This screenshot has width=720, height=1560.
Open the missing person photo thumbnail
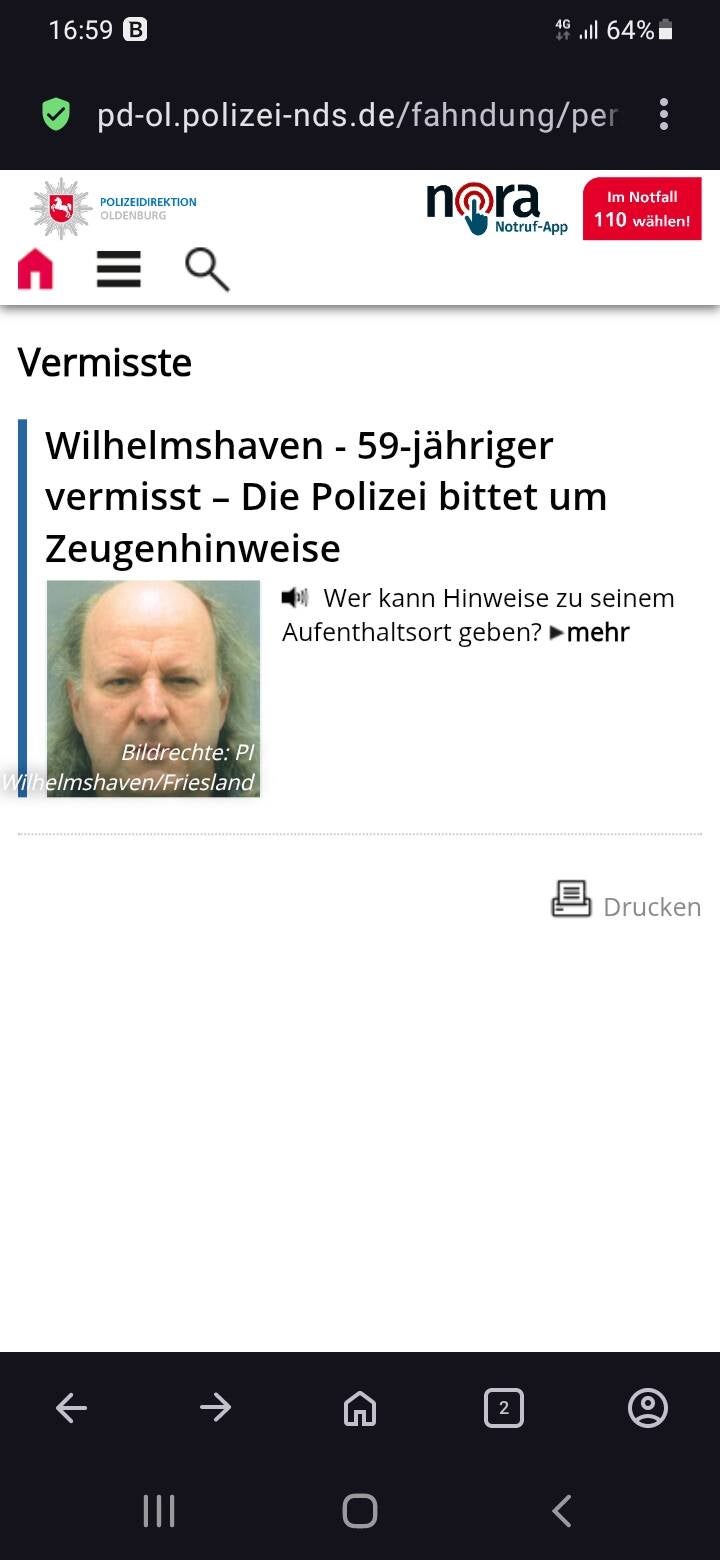coord(153,688)
